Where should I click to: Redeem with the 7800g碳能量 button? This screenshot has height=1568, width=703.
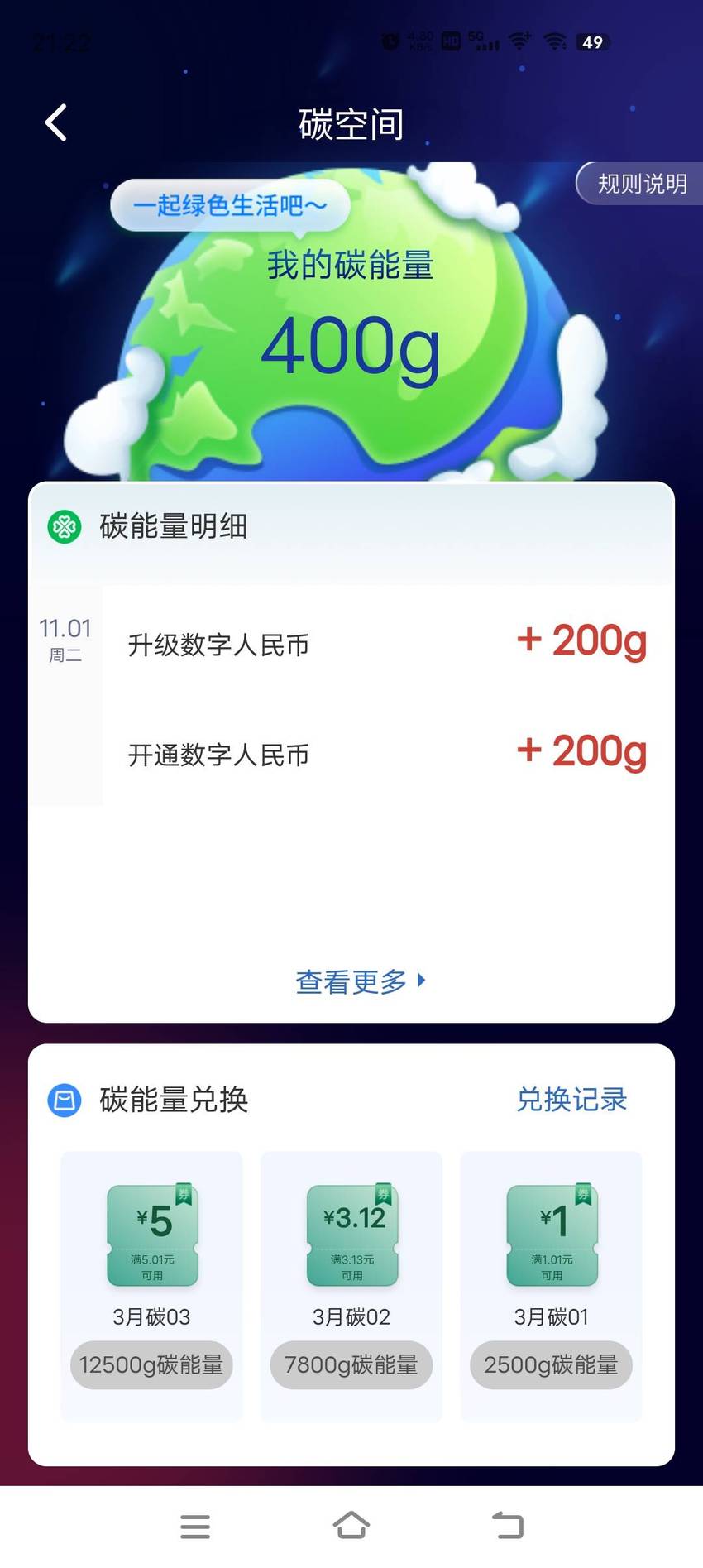(351, 1364)
